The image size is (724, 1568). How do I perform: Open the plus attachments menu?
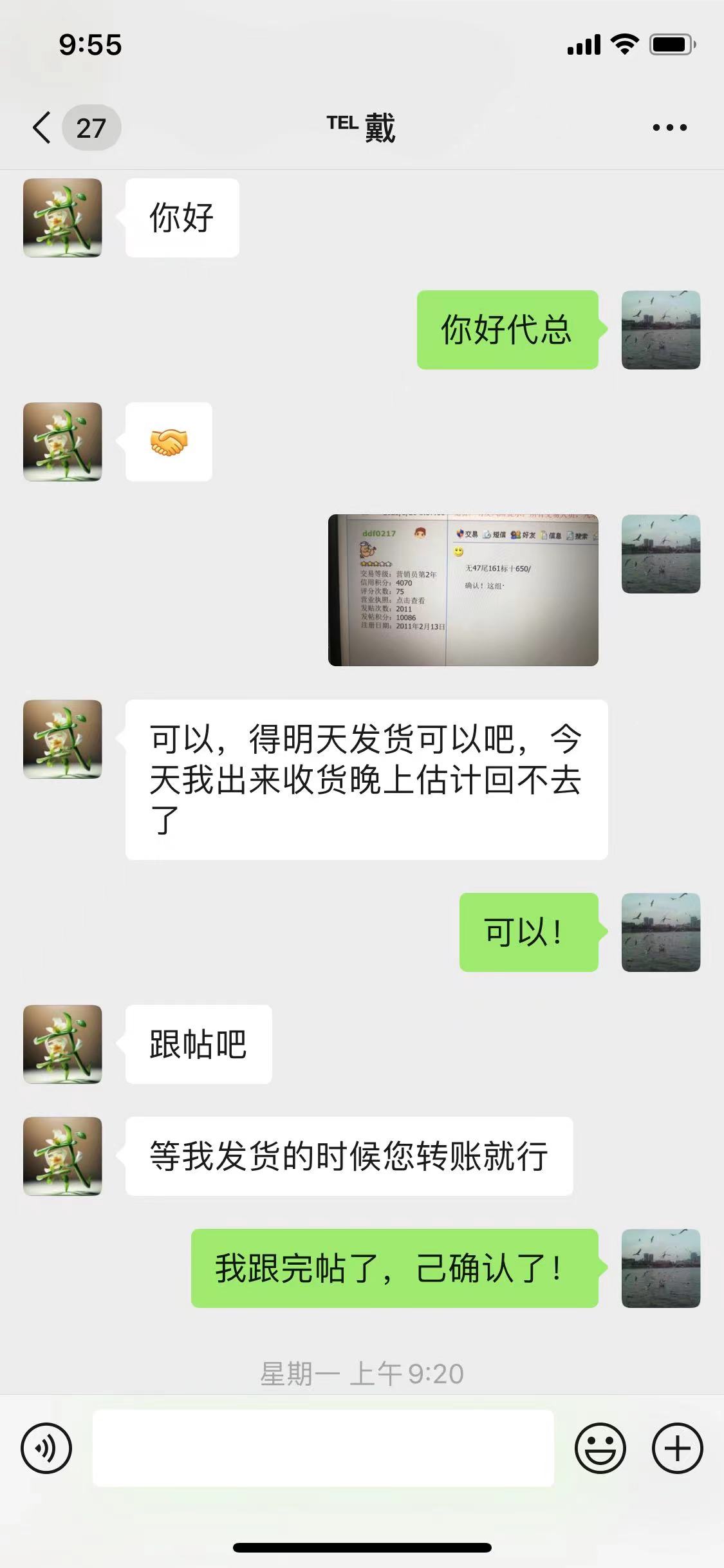pos(677,1448)
